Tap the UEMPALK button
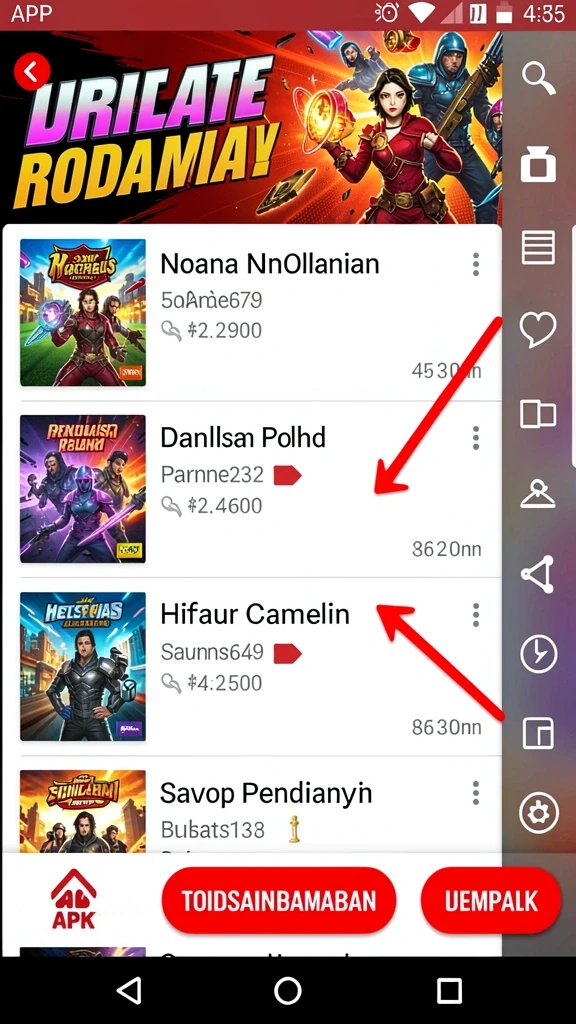This screenshot has width=576, height=1024. (x=491, y=901)
